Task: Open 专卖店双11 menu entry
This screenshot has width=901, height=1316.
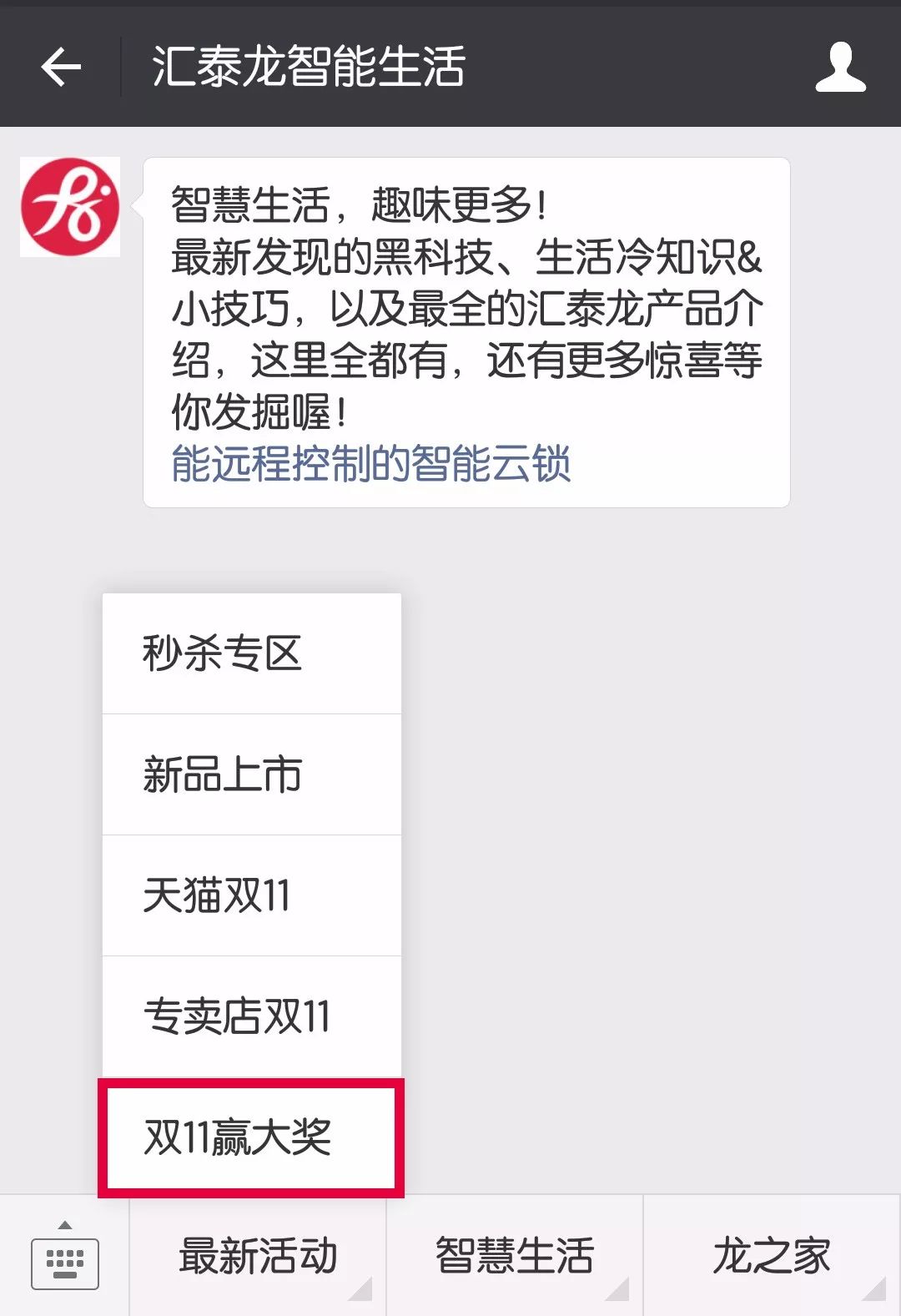Action: pyautogui.click(x=251, y=1016)
